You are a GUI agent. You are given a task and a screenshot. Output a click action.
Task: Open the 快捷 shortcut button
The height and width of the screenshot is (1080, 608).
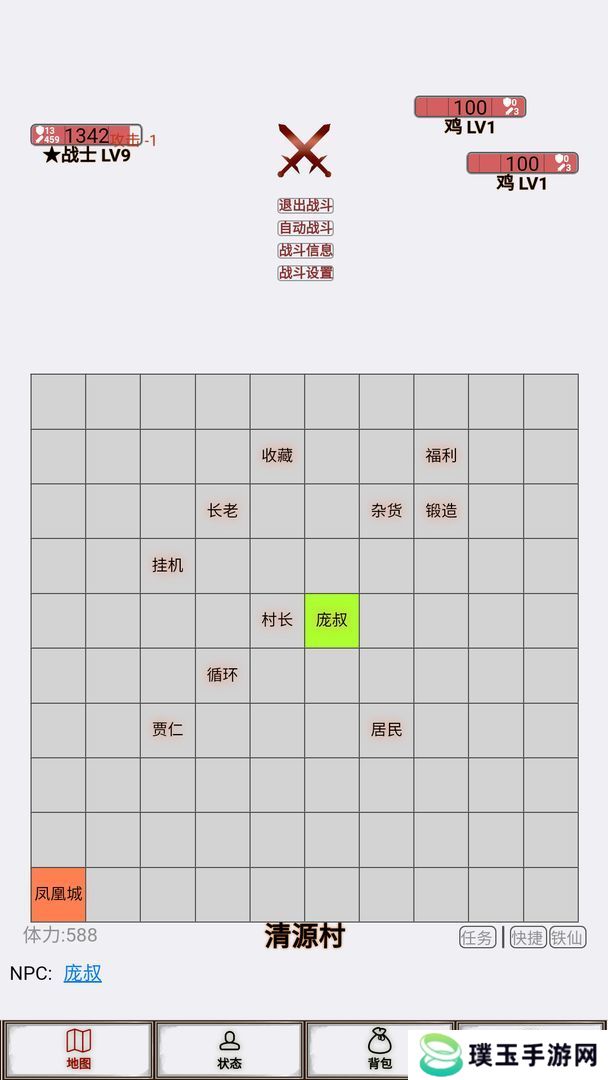pos(527,938)
